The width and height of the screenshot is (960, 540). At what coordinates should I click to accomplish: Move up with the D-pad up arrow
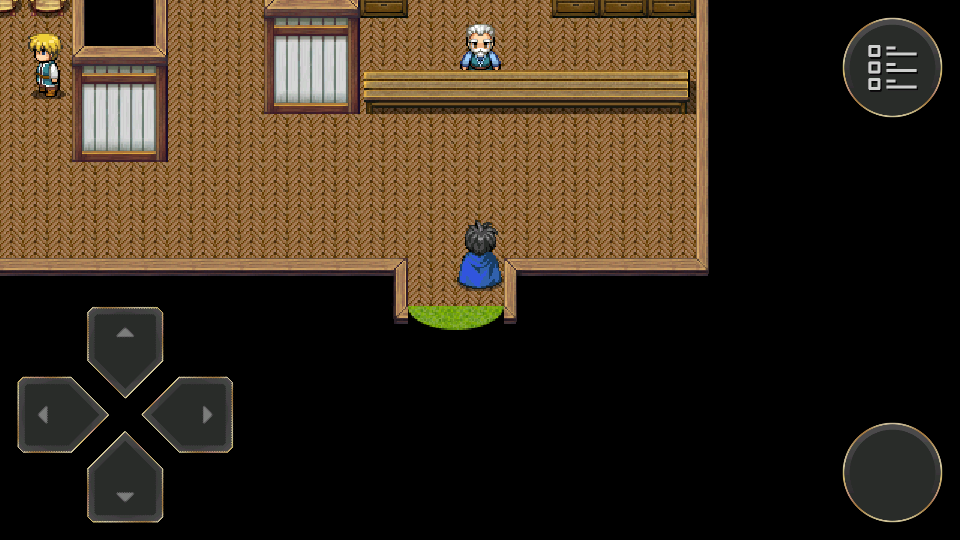[125, 343]
